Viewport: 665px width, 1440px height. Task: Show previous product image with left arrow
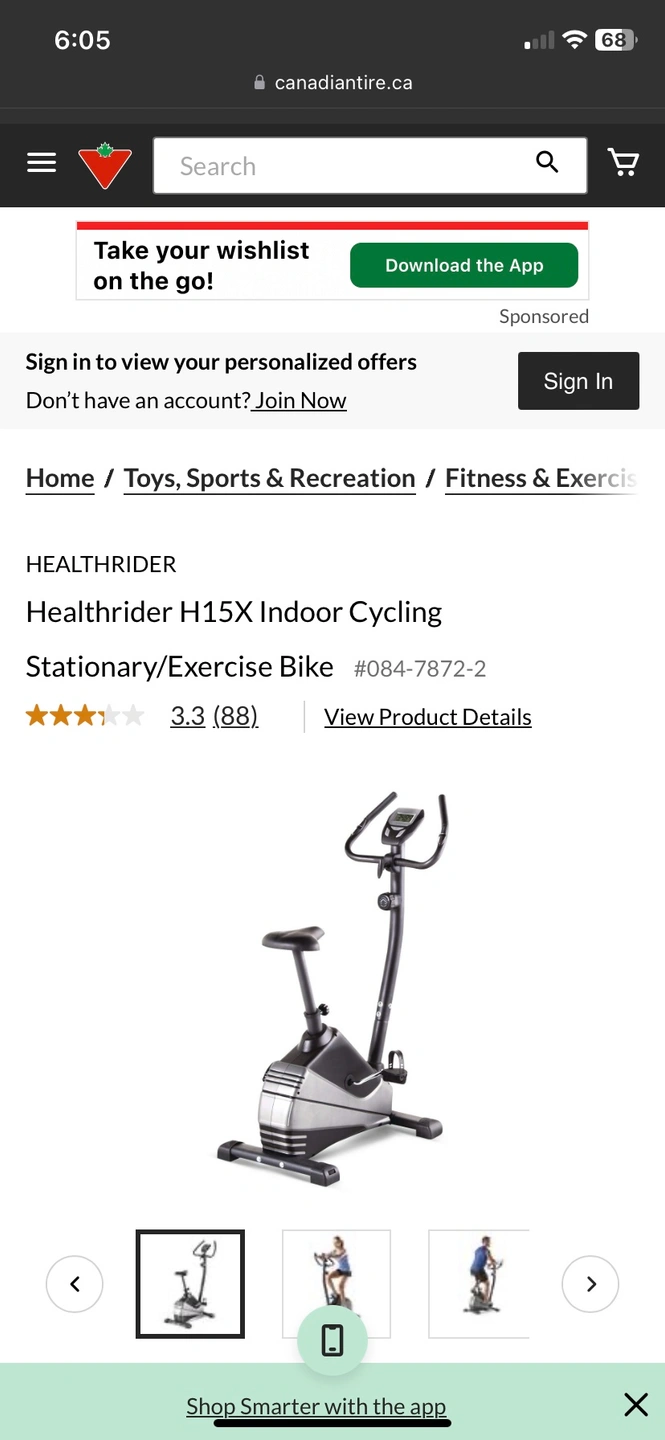pyautogui.click(x=75, y=1284)
